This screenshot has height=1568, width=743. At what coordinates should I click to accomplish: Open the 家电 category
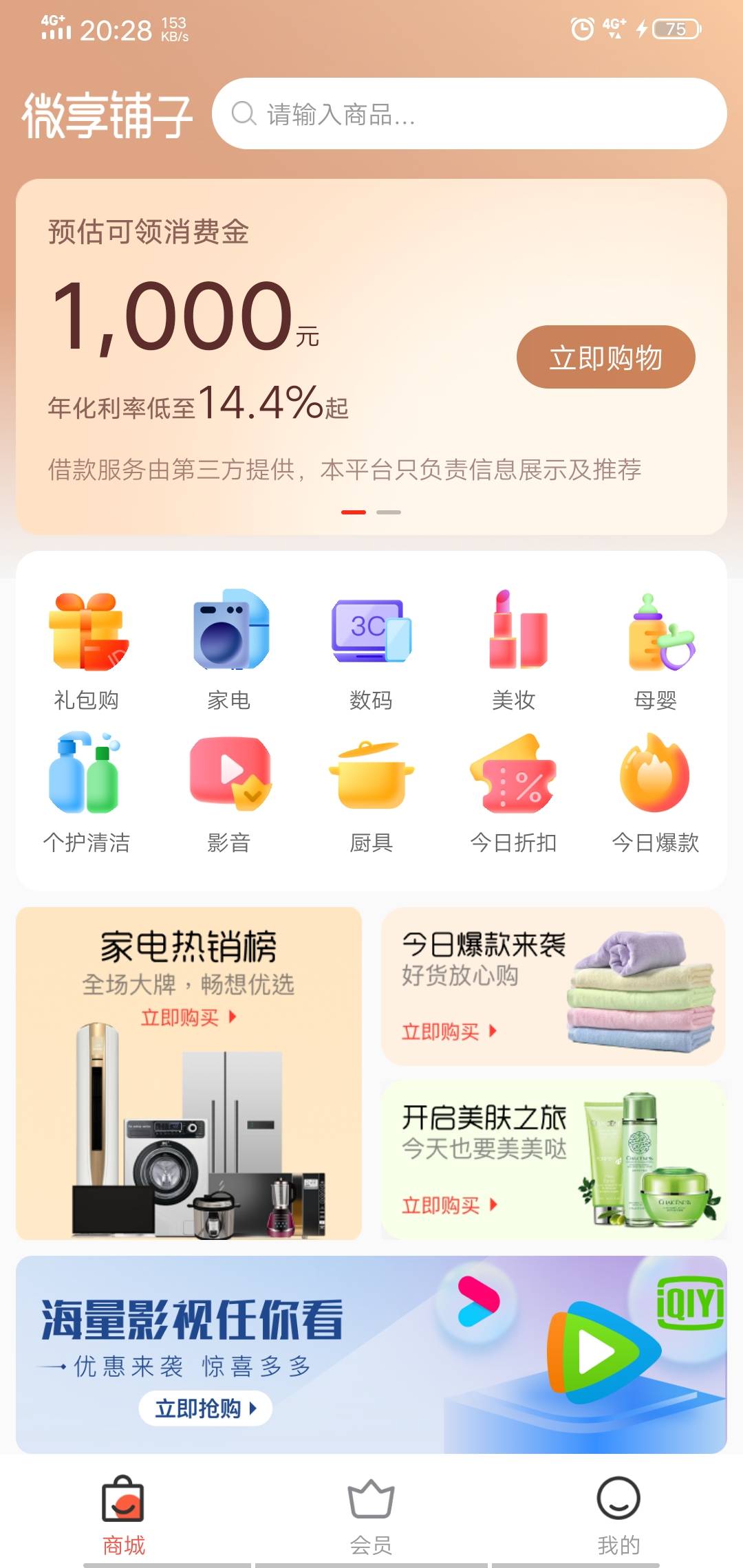[229, 650]
